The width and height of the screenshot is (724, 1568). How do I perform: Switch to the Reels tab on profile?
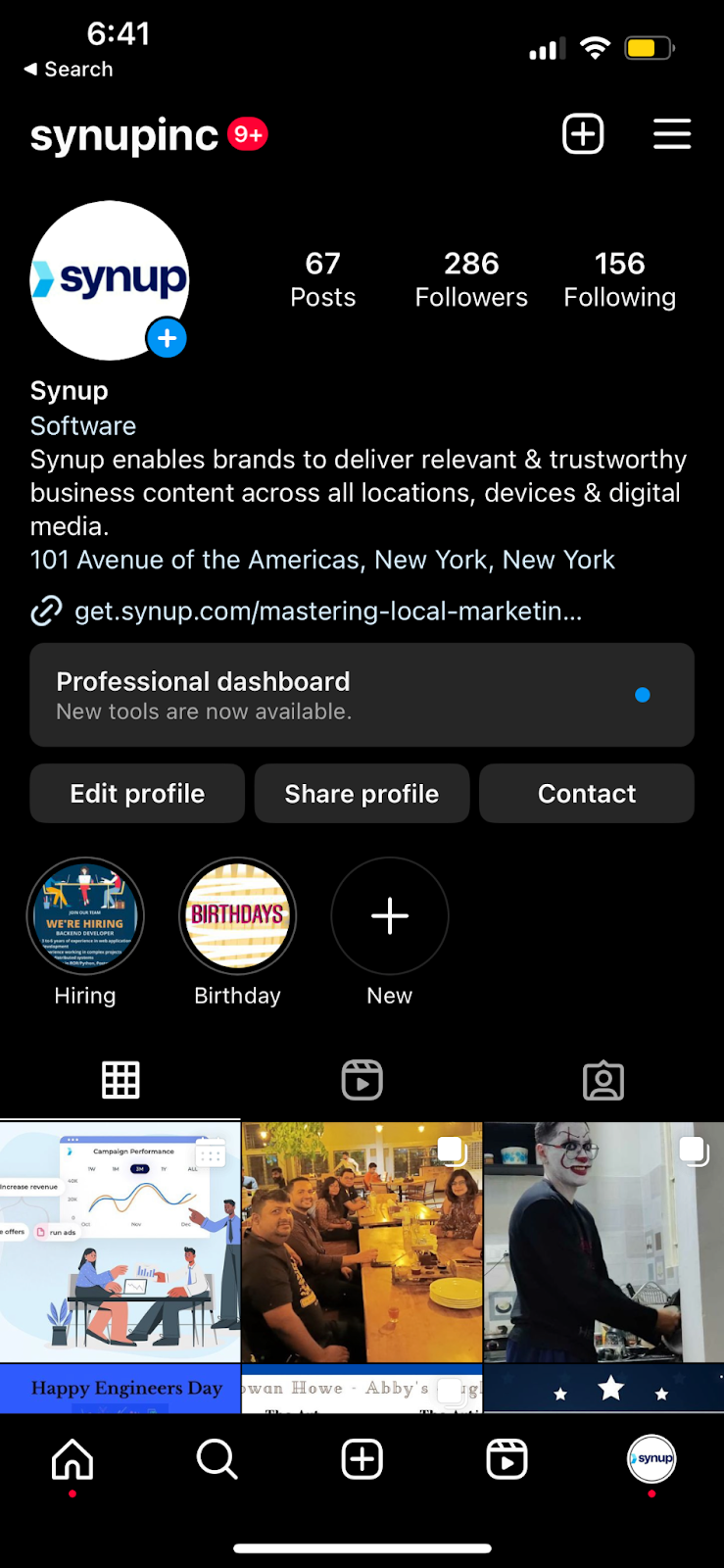[x=362, y=1080]
